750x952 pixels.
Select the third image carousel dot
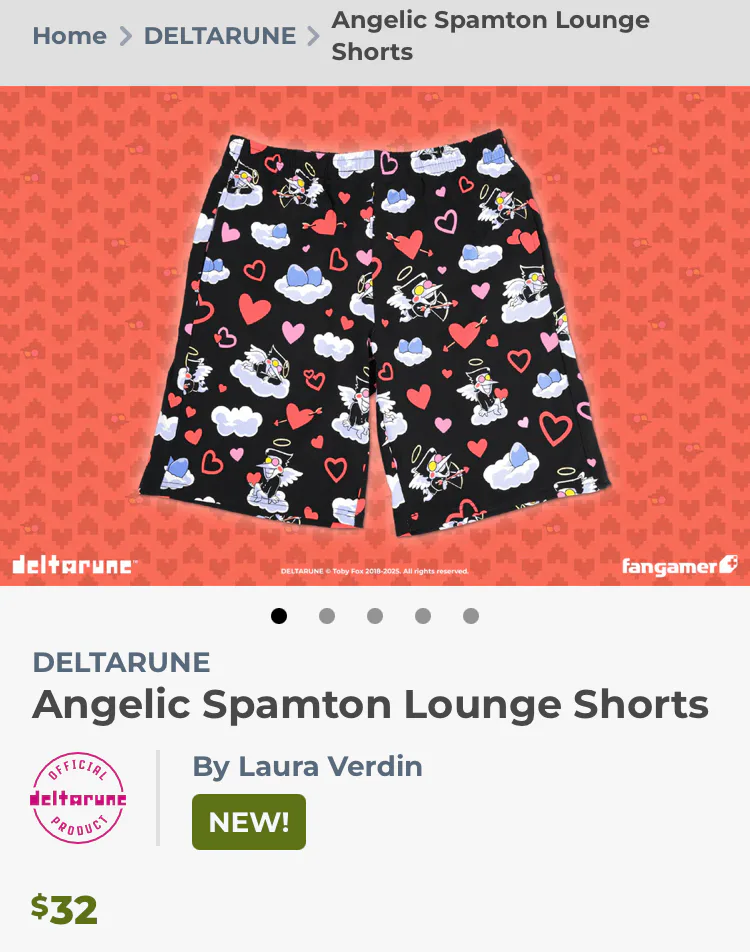point(375,616)
